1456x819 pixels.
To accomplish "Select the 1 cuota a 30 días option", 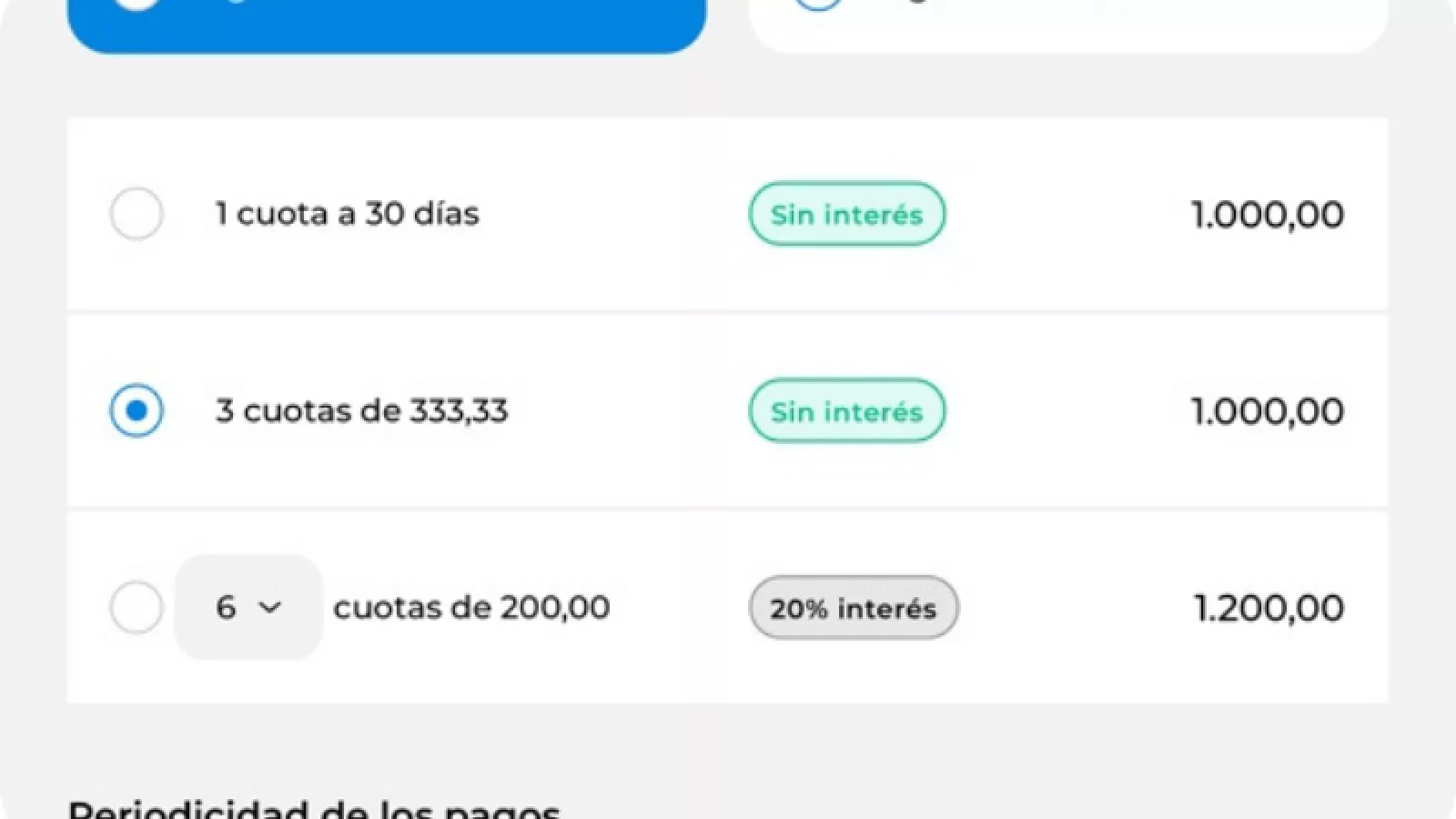I will [x=136, y=214].
